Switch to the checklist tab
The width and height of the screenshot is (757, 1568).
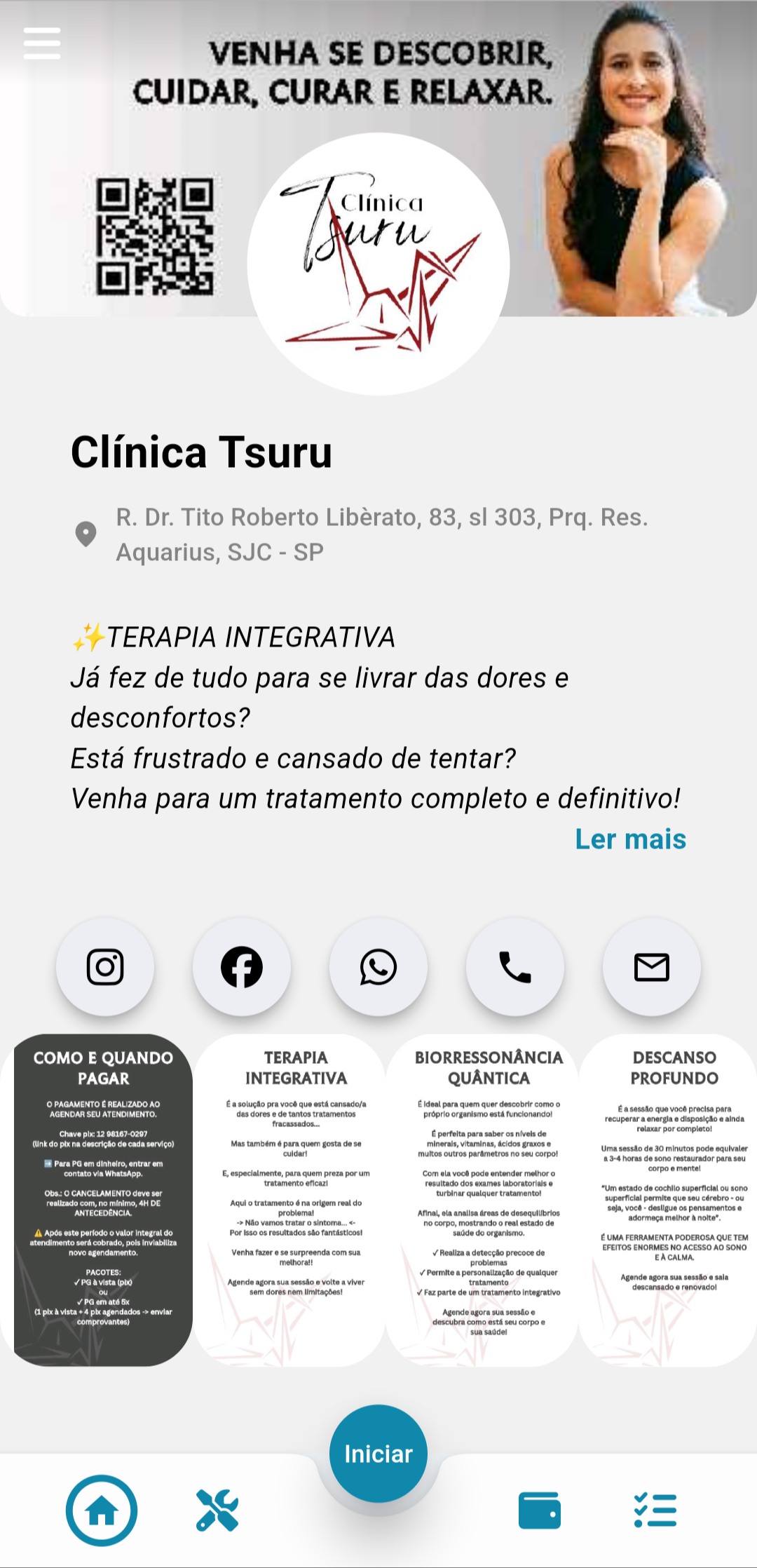point(655,1510)
